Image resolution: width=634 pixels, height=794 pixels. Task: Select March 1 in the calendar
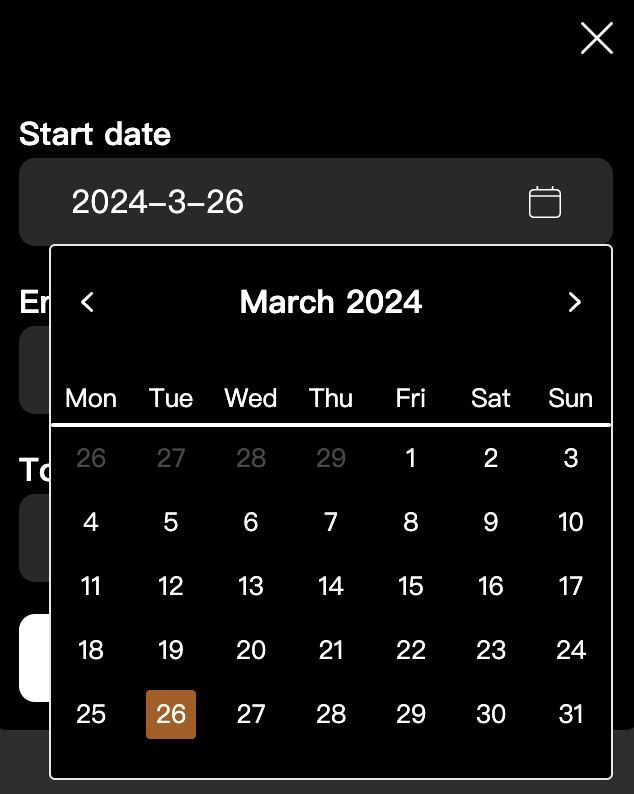[411, 458]
